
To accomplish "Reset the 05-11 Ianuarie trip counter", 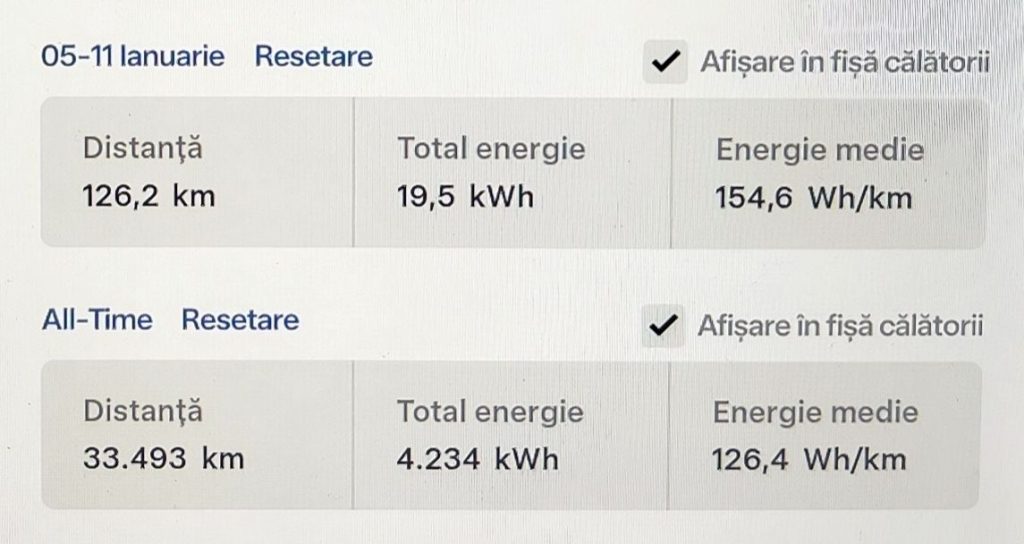I will [313, 56].
